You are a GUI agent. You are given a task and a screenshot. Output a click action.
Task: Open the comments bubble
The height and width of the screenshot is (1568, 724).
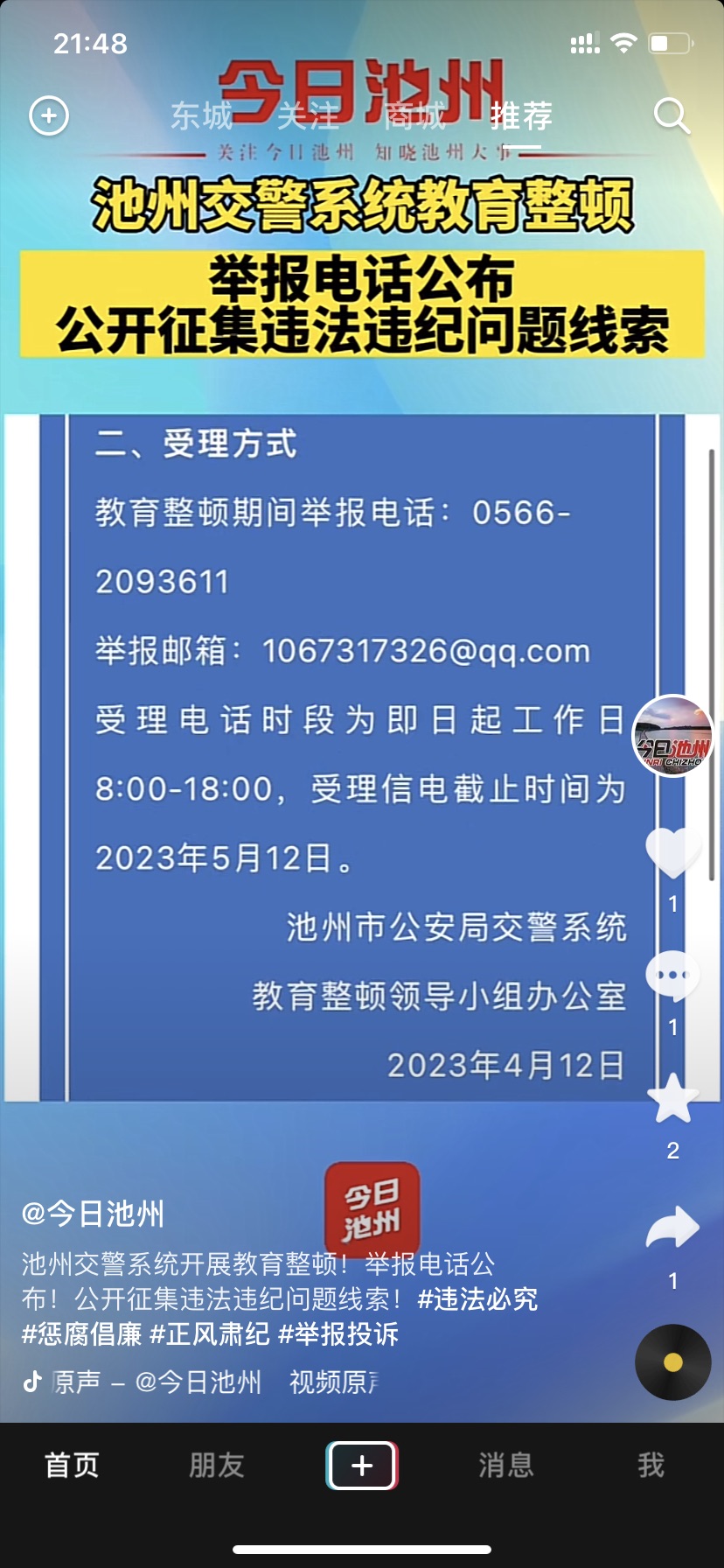[672, 976]
